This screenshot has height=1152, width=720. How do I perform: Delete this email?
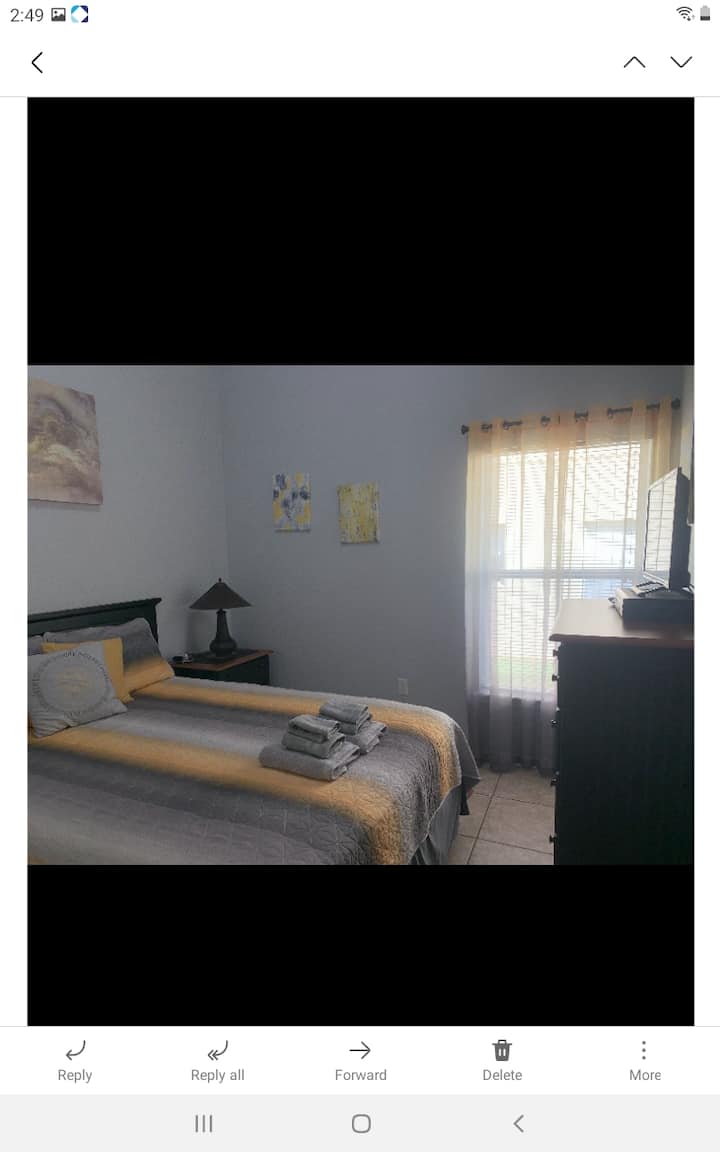502,1060
